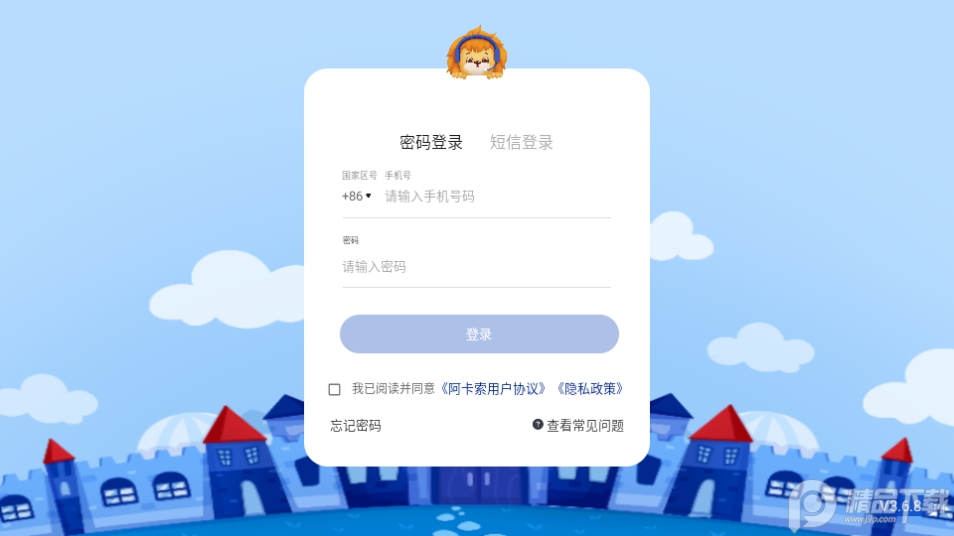The width and height of the screenshot is (954, 536).
Task: Open the 《阿卡索用户协议》 link
Action: 494,389
